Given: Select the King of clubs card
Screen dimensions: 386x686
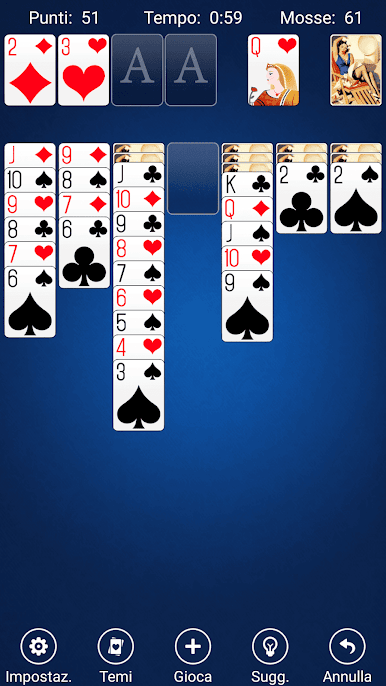Looking at the screenshot, I should [x=247, y=184].
